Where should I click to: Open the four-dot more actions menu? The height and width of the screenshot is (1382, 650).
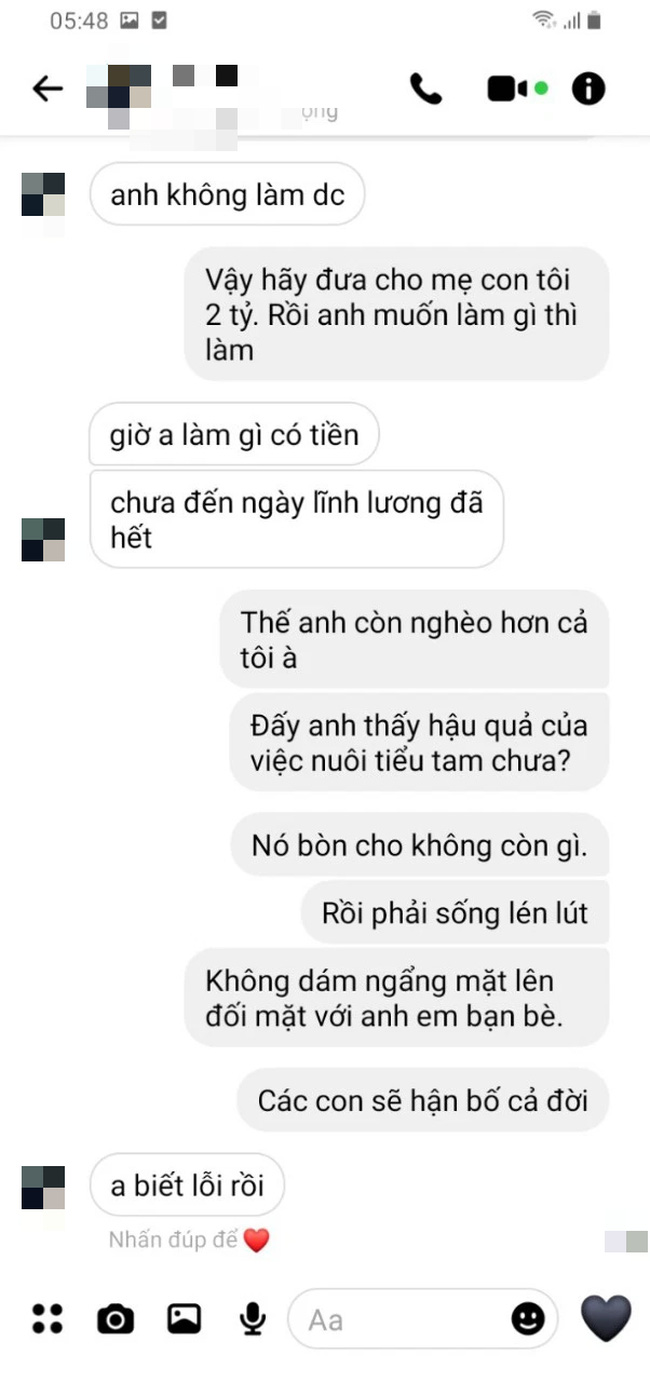point(47,1319)
